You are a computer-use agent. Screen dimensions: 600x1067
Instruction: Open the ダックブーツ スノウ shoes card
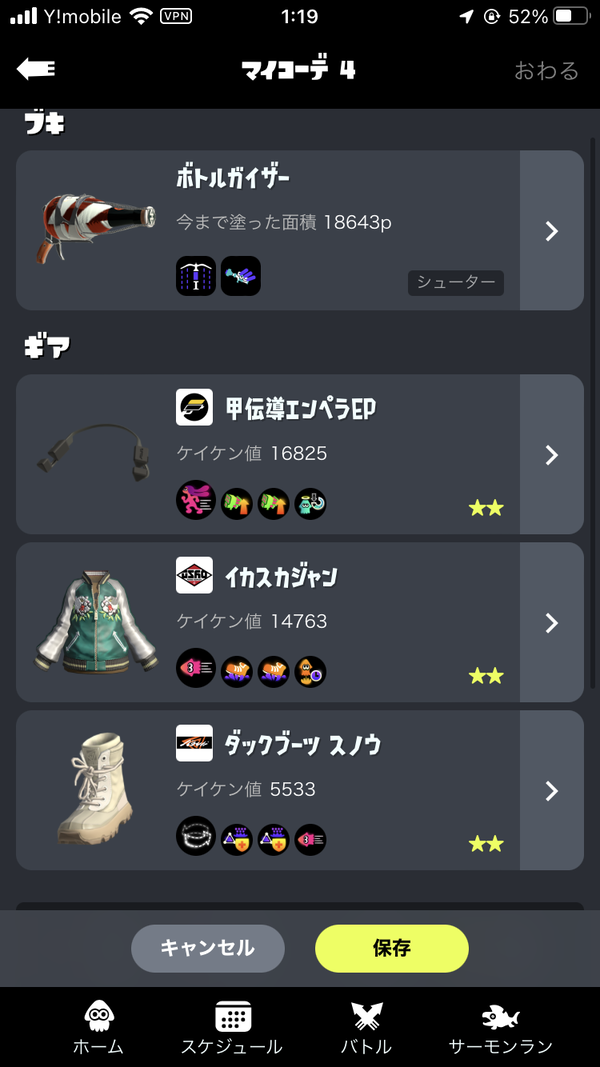[300, 791]
